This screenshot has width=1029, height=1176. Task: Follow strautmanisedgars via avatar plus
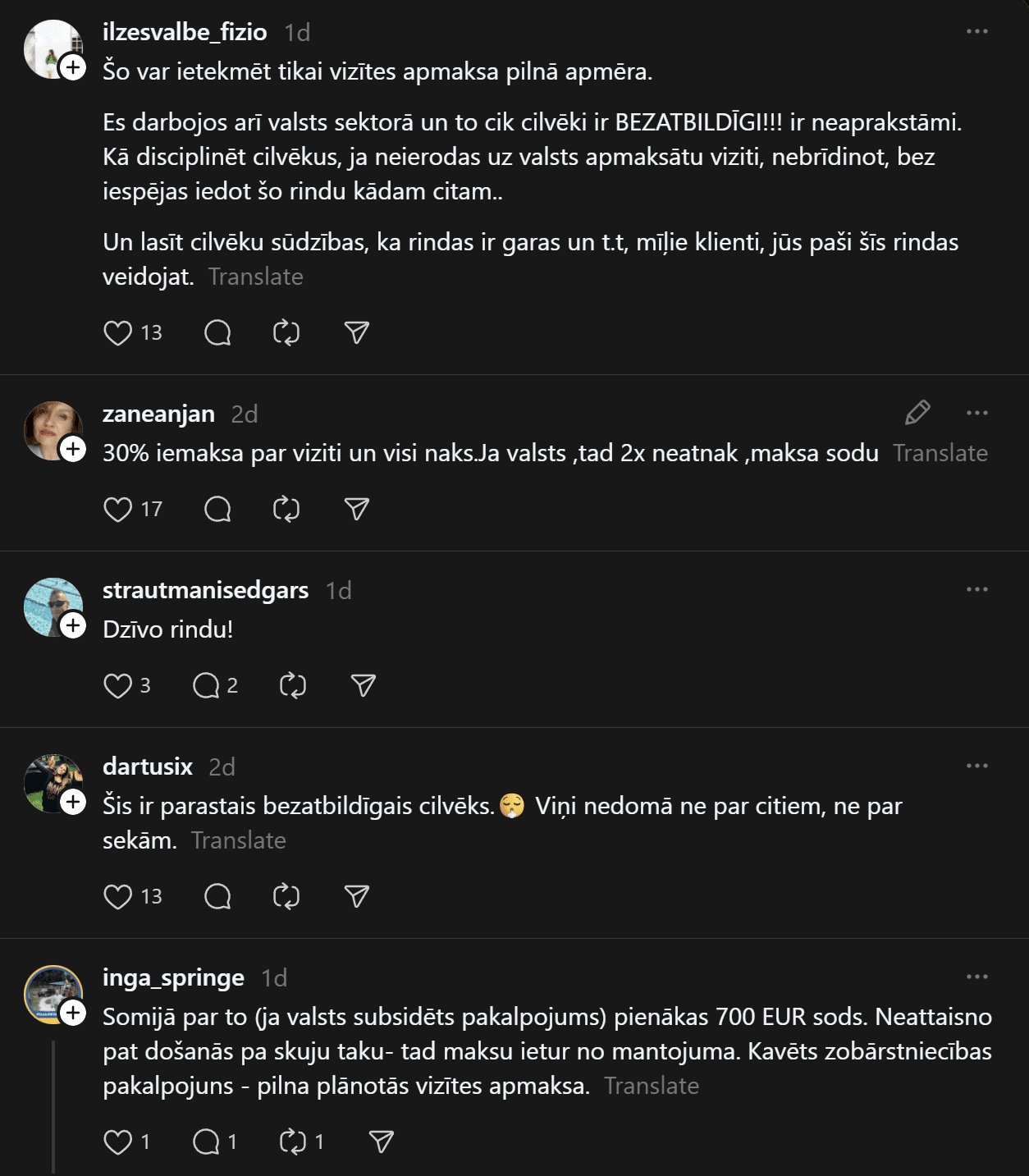pos(73,625)
